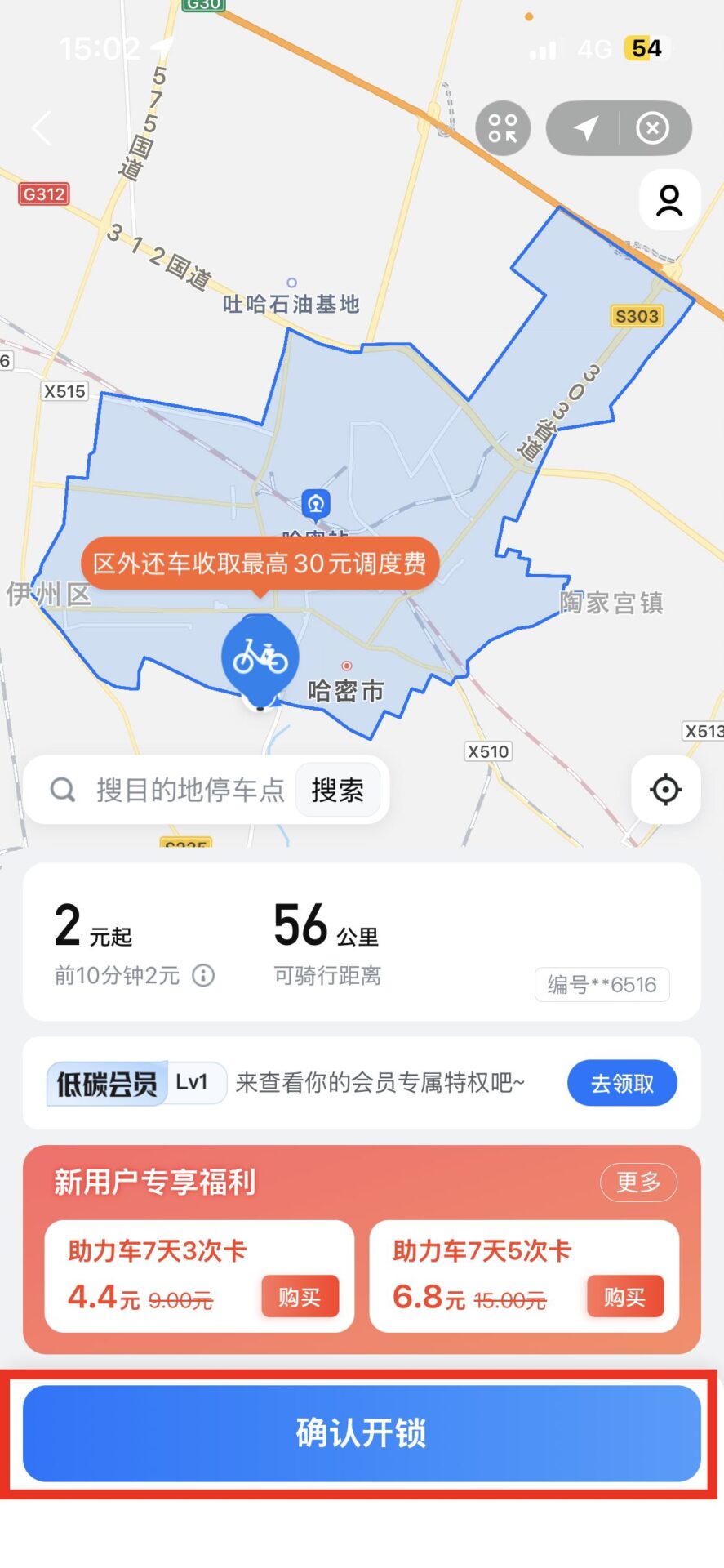Buy the 助力车7天5次卡 for 6.8元
The width and height of the screenshot is (724, 1568).
(624, 1296)
